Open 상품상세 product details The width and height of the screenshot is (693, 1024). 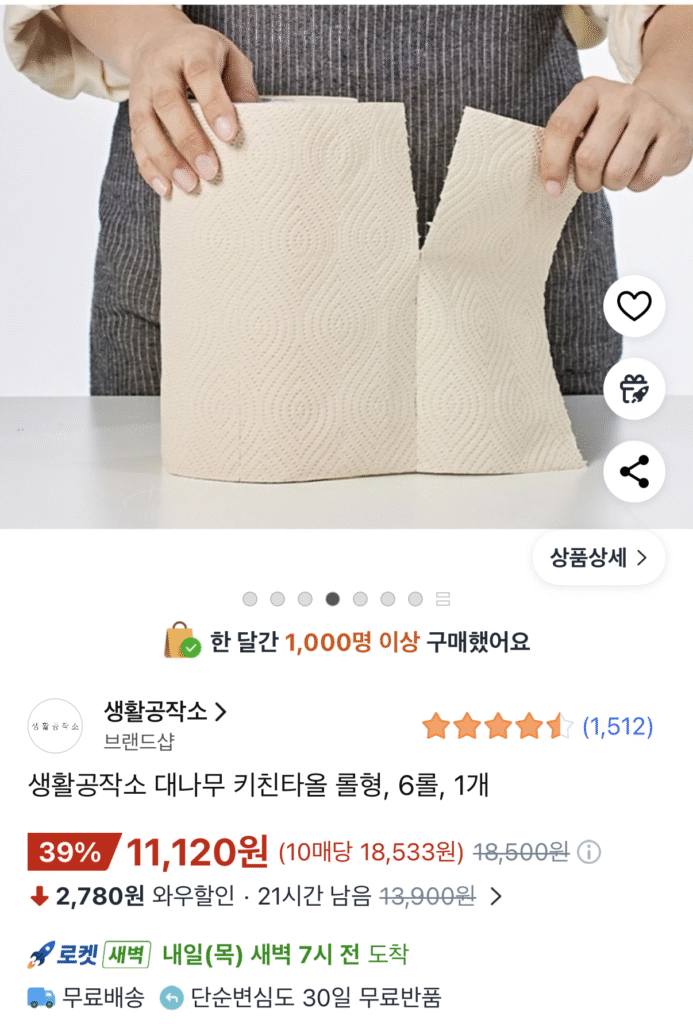(599, 558)
